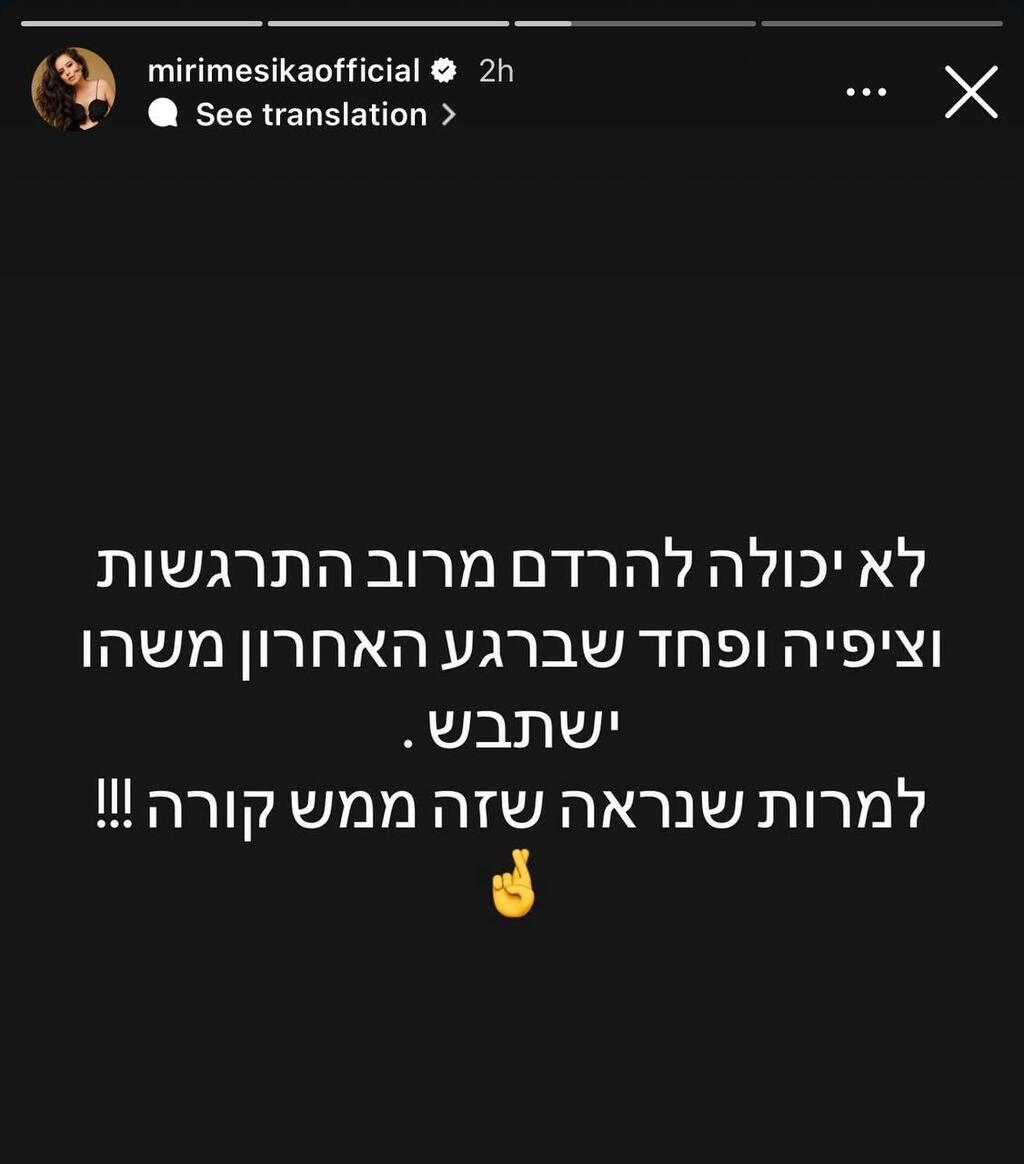Close the story viewer

pos(971,92)
